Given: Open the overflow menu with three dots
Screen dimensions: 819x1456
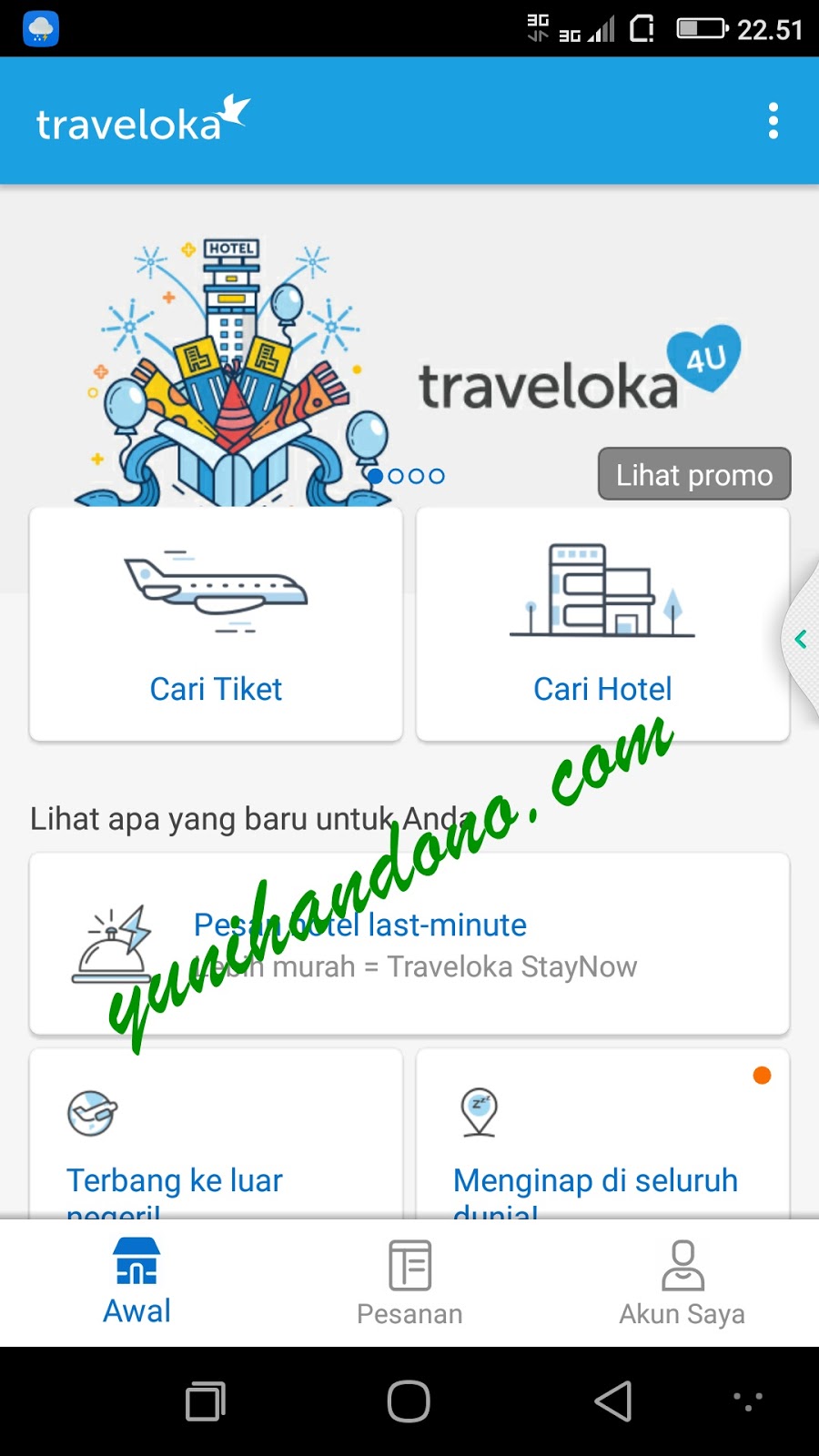Looking at the screenshot, I should click(x=773, y=119).
